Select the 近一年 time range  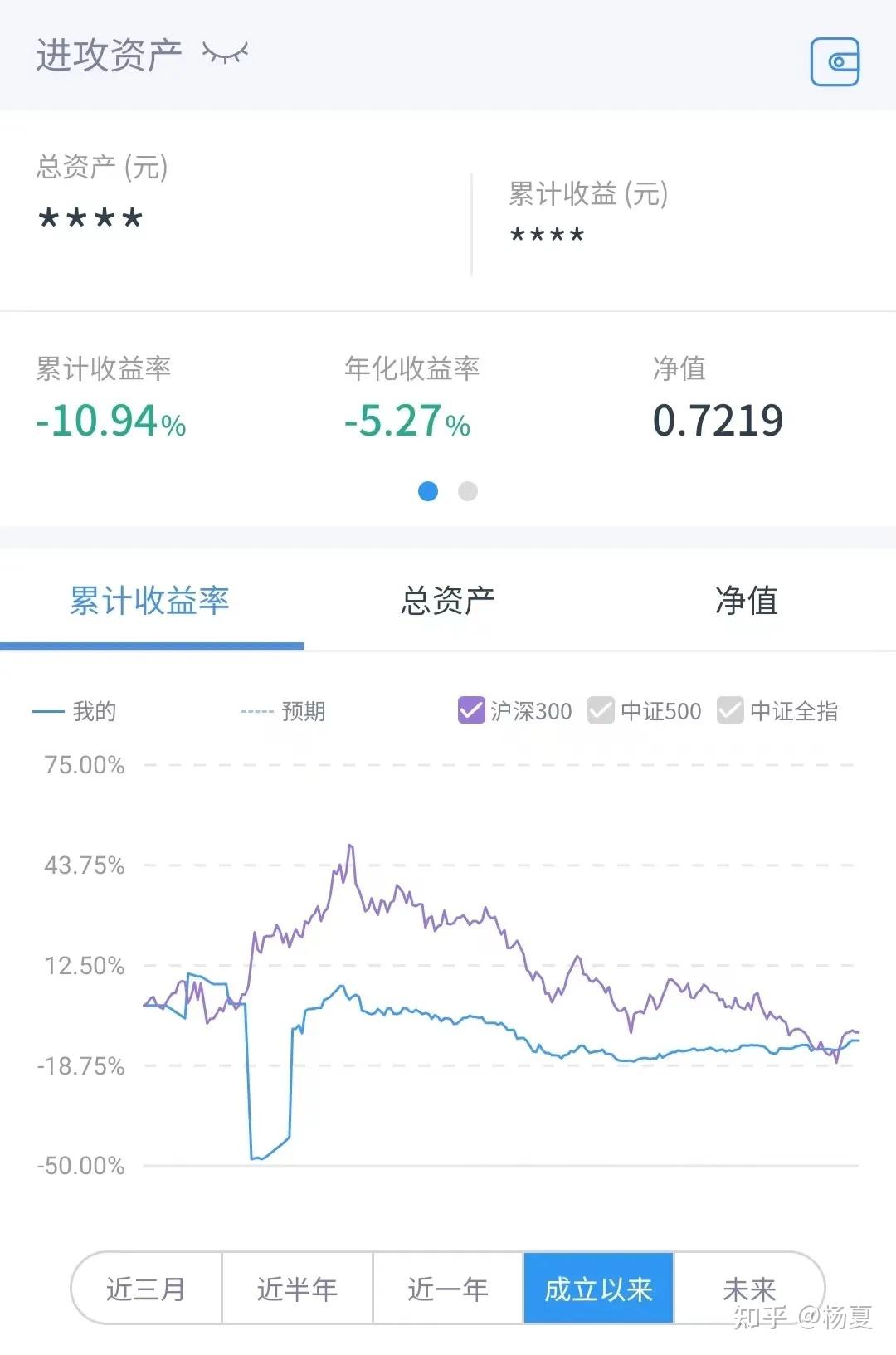[x=446, y=1289]
